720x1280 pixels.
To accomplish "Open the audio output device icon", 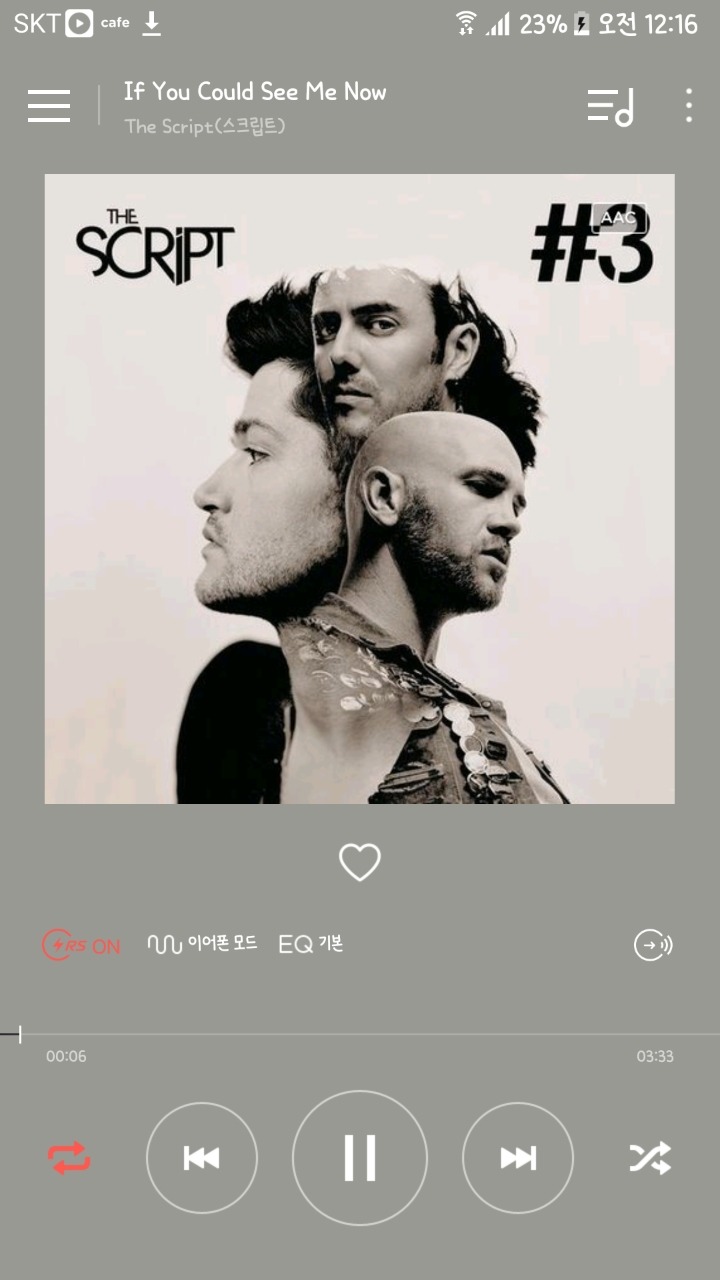I will point(653,945).
